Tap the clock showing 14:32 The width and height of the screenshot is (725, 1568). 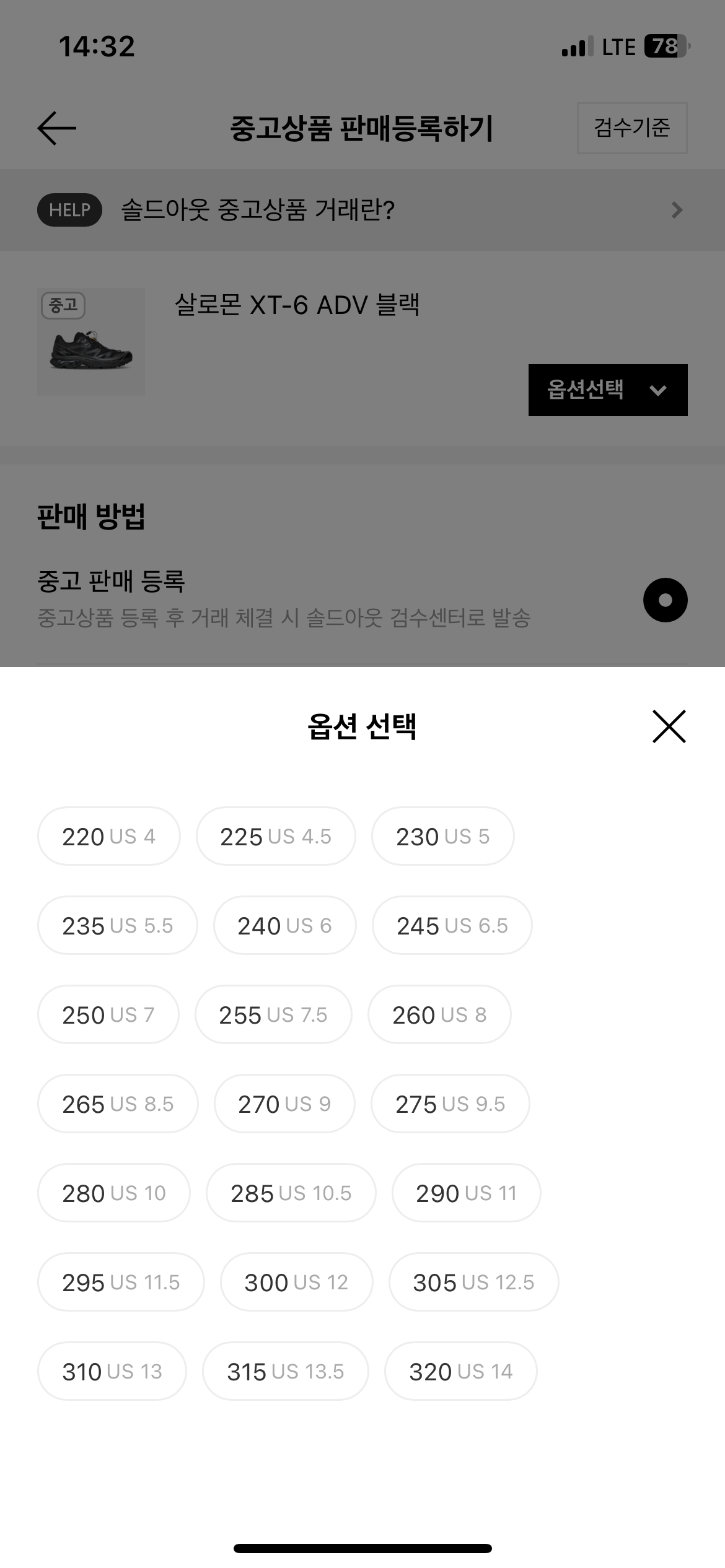point(98,46)
